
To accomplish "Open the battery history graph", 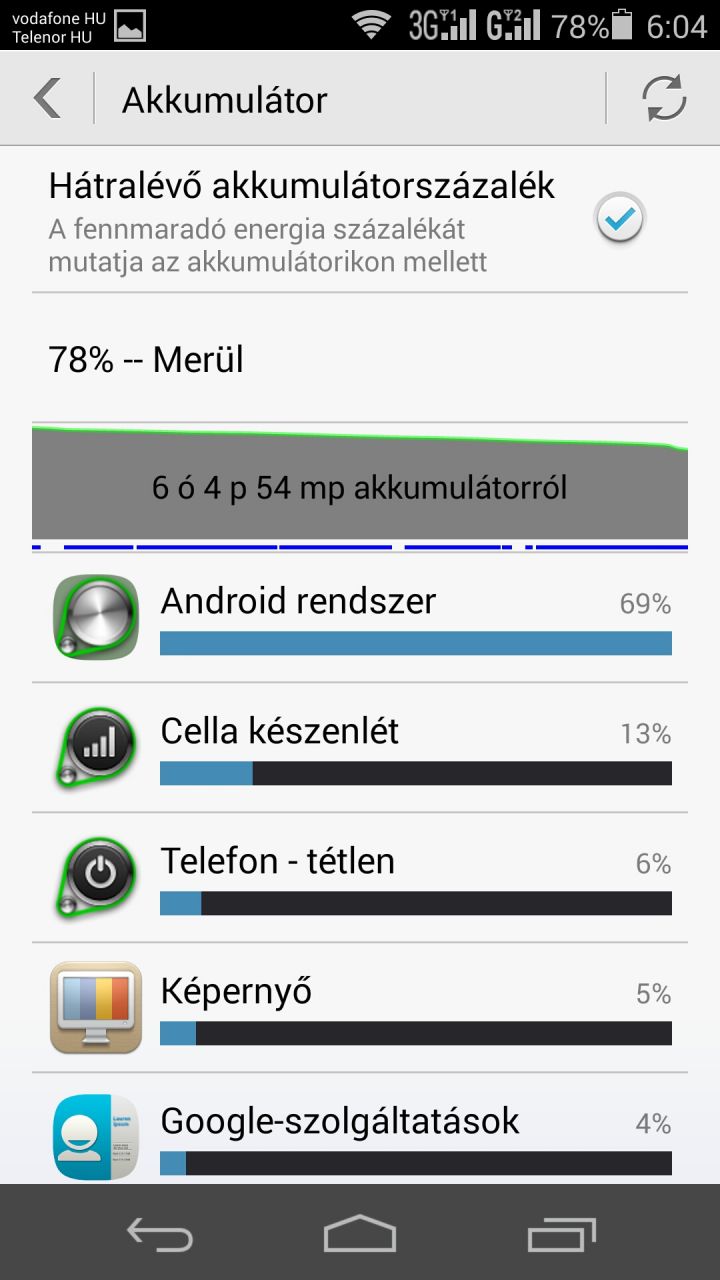I will (x=360, y=486).
